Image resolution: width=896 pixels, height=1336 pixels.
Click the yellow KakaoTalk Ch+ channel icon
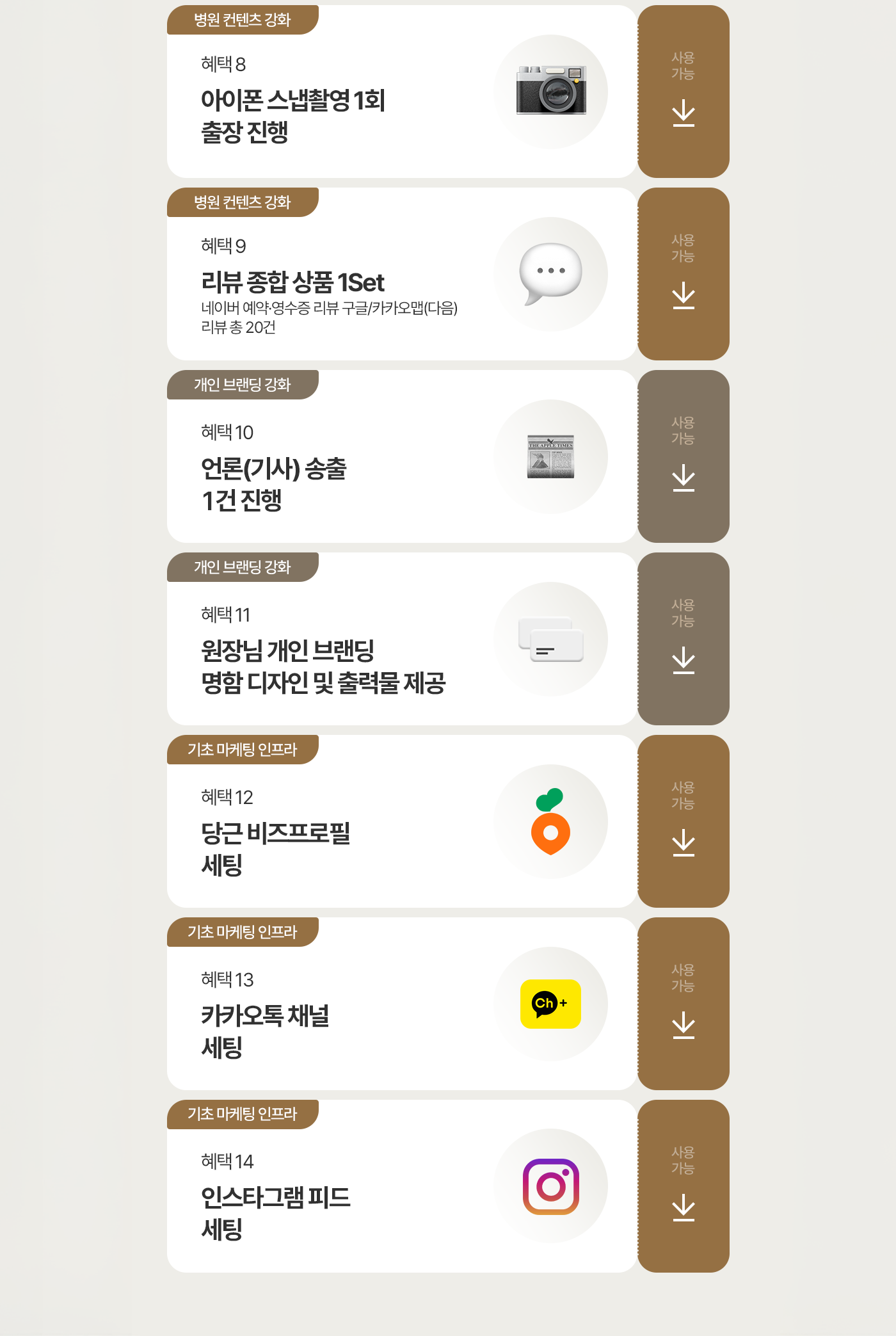[x=552, y=1003]
